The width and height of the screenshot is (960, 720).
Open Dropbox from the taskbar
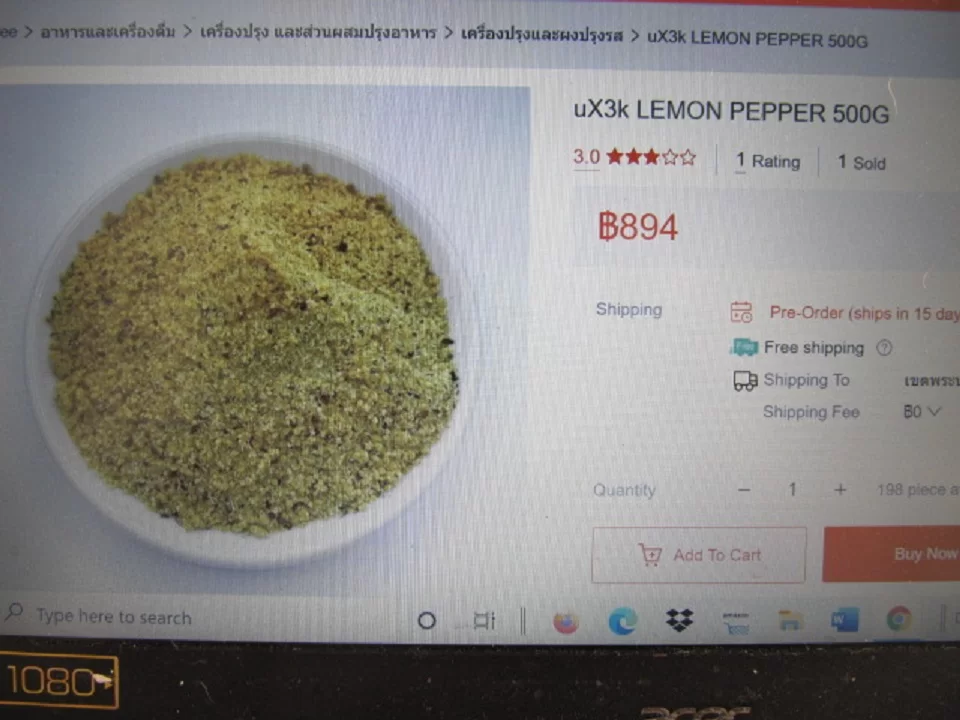(679, 621)
